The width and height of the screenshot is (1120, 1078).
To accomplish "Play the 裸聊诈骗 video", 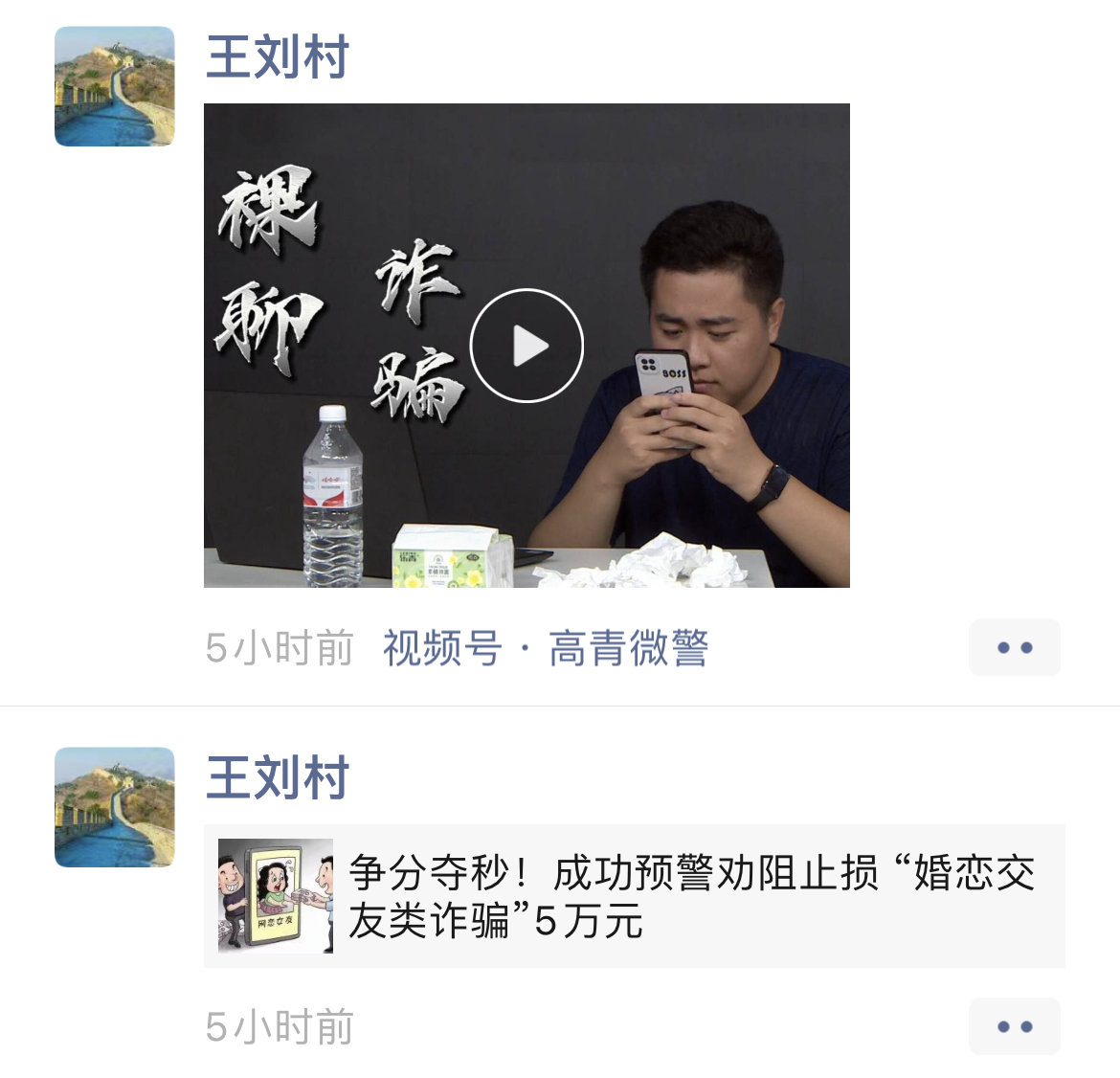I will (x=526, y=346).
